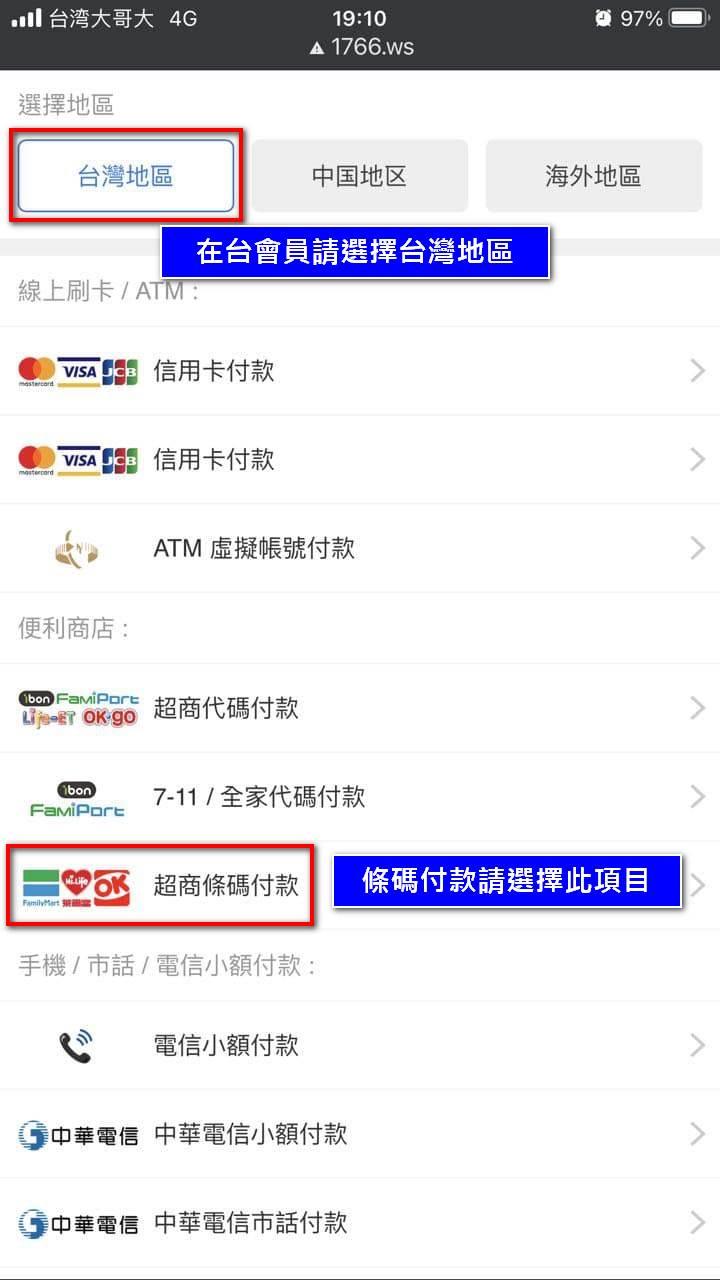Click the bank icon beside ATM 虛擬帳號付款
Screen dimensions: 720x1280
(77, 548)
